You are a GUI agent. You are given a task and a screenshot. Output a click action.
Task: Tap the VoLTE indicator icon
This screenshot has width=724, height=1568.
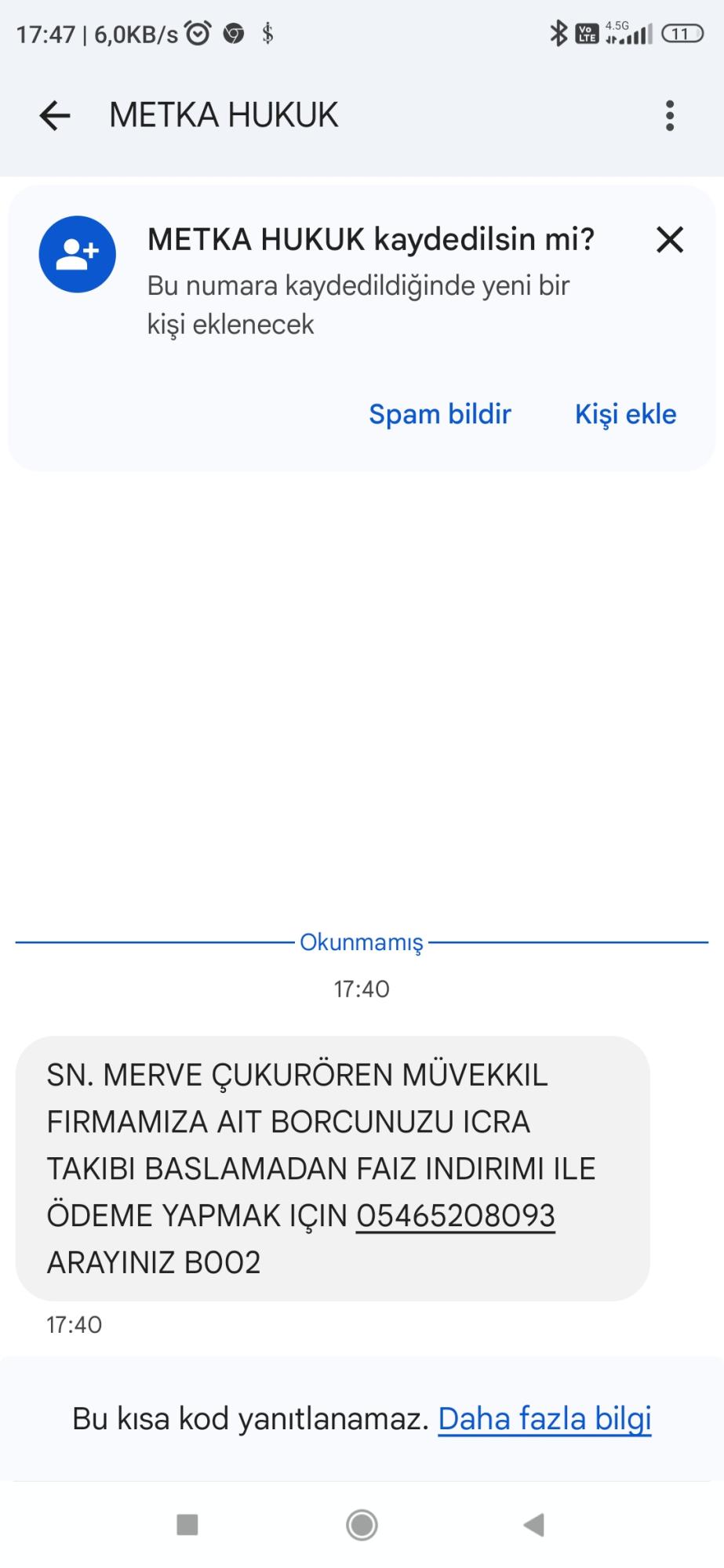coord(588,32)
